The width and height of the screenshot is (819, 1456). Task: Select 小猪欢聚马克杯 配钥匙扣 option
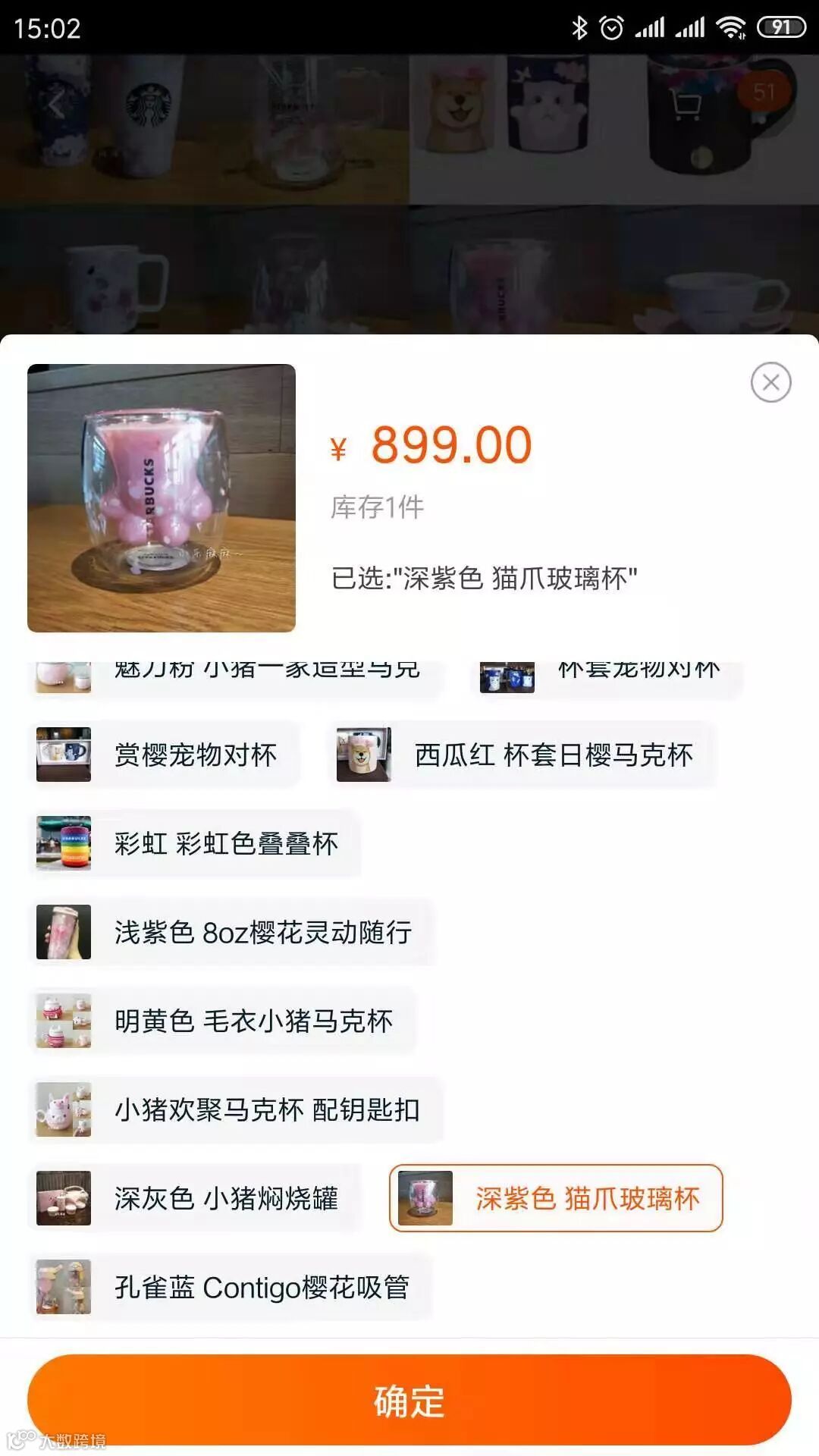coord(236,1109)
